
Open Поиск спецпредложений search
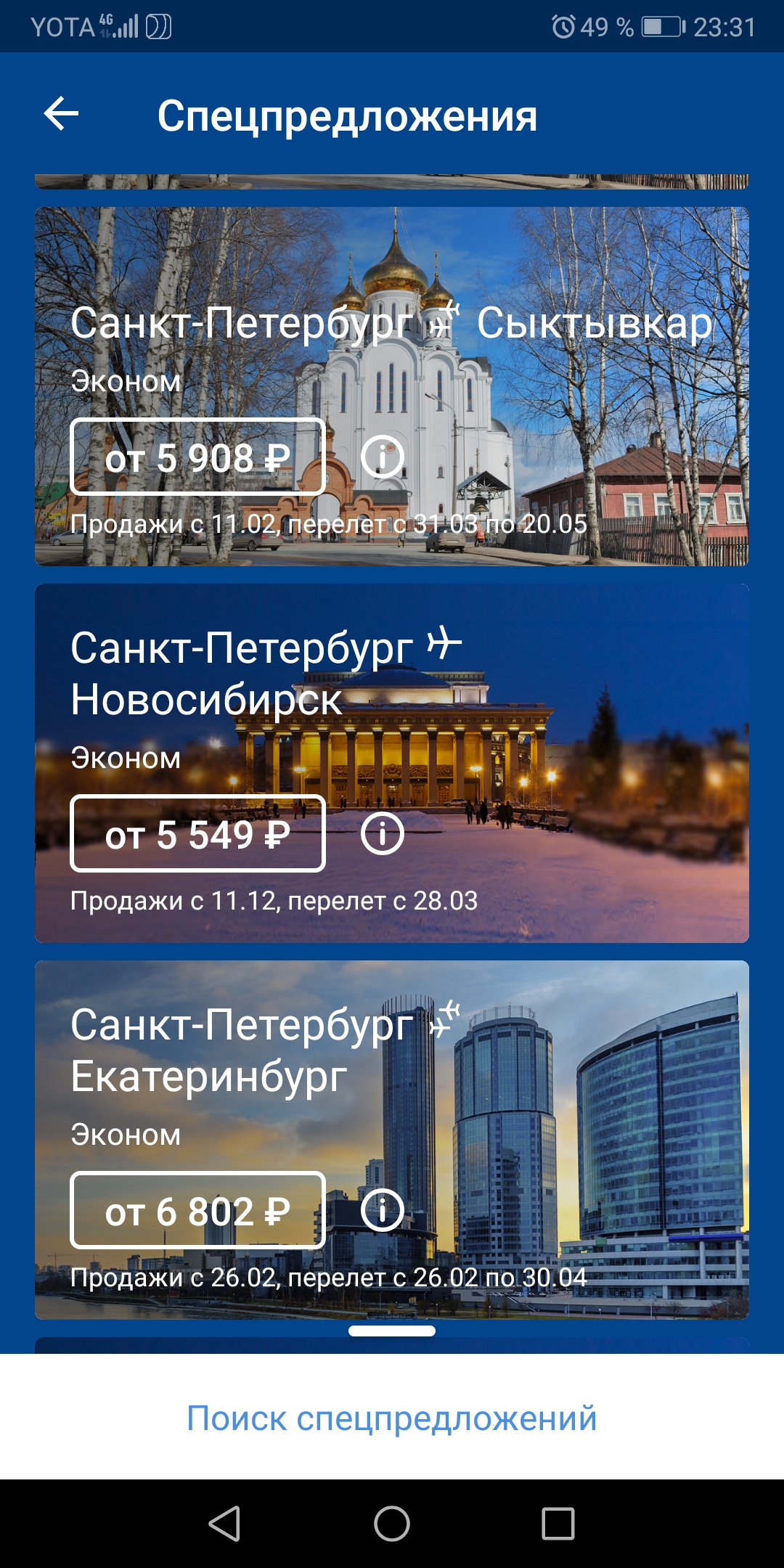coord(392,1418)
